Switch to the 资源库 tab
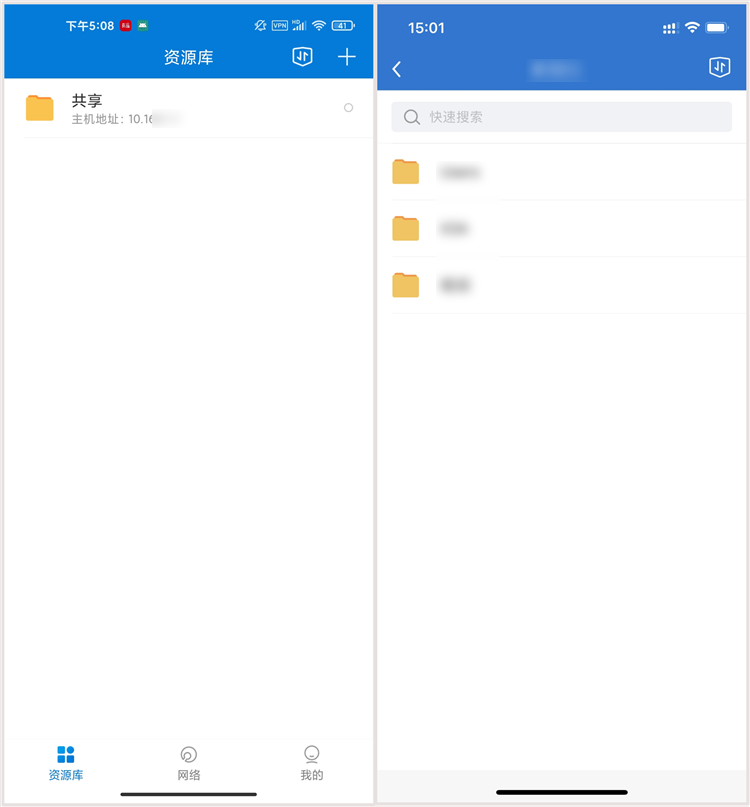 coord(66,763)
